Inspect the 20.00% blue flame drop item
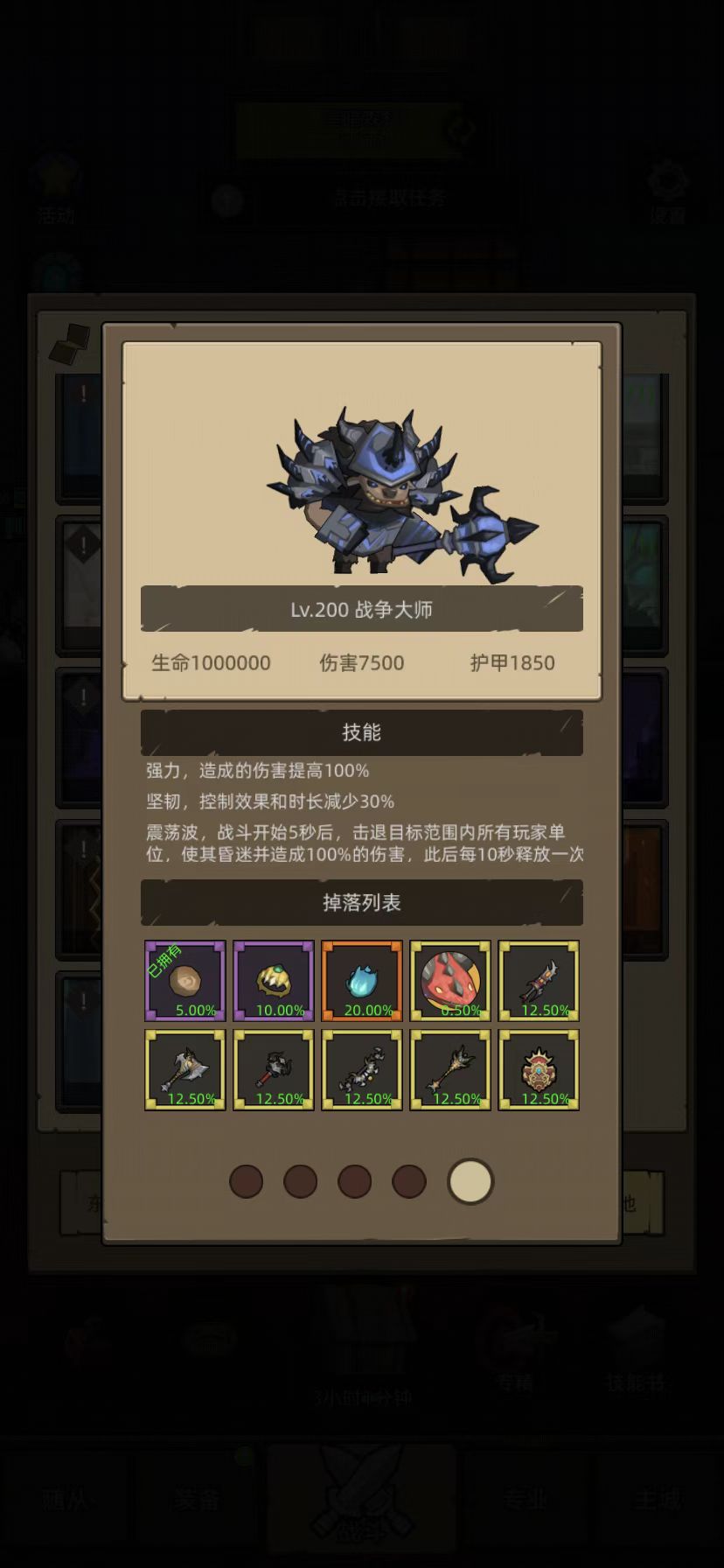Image resolution: width=724 pixels, height=1568 pixels. click(362, 980)
